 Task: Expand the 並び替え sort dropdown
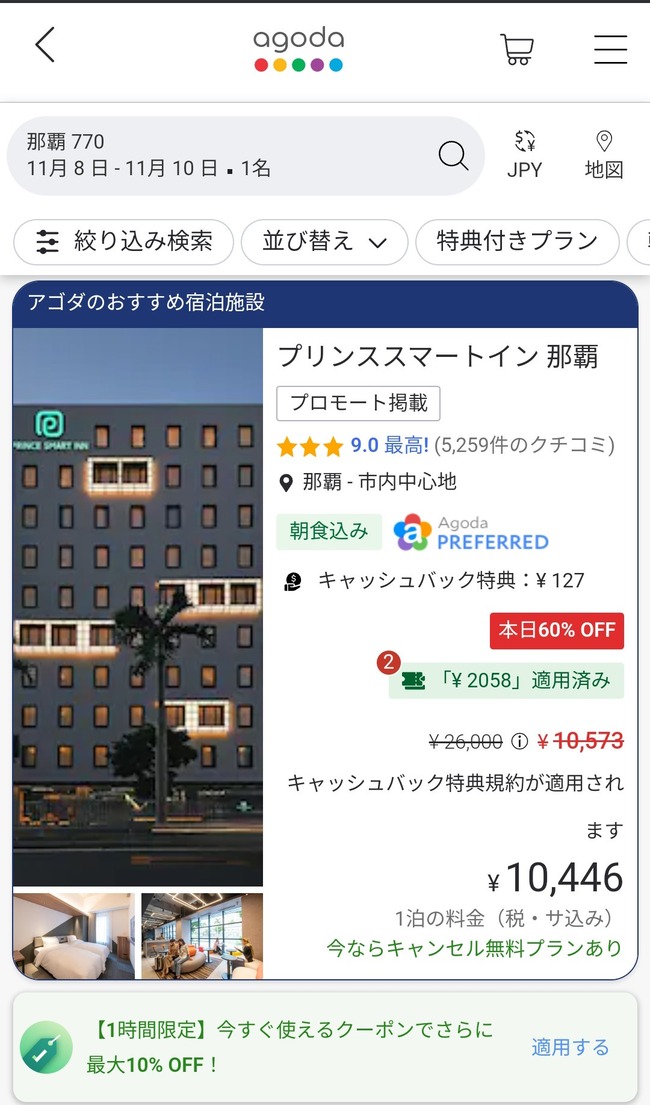tap(324, 242)
